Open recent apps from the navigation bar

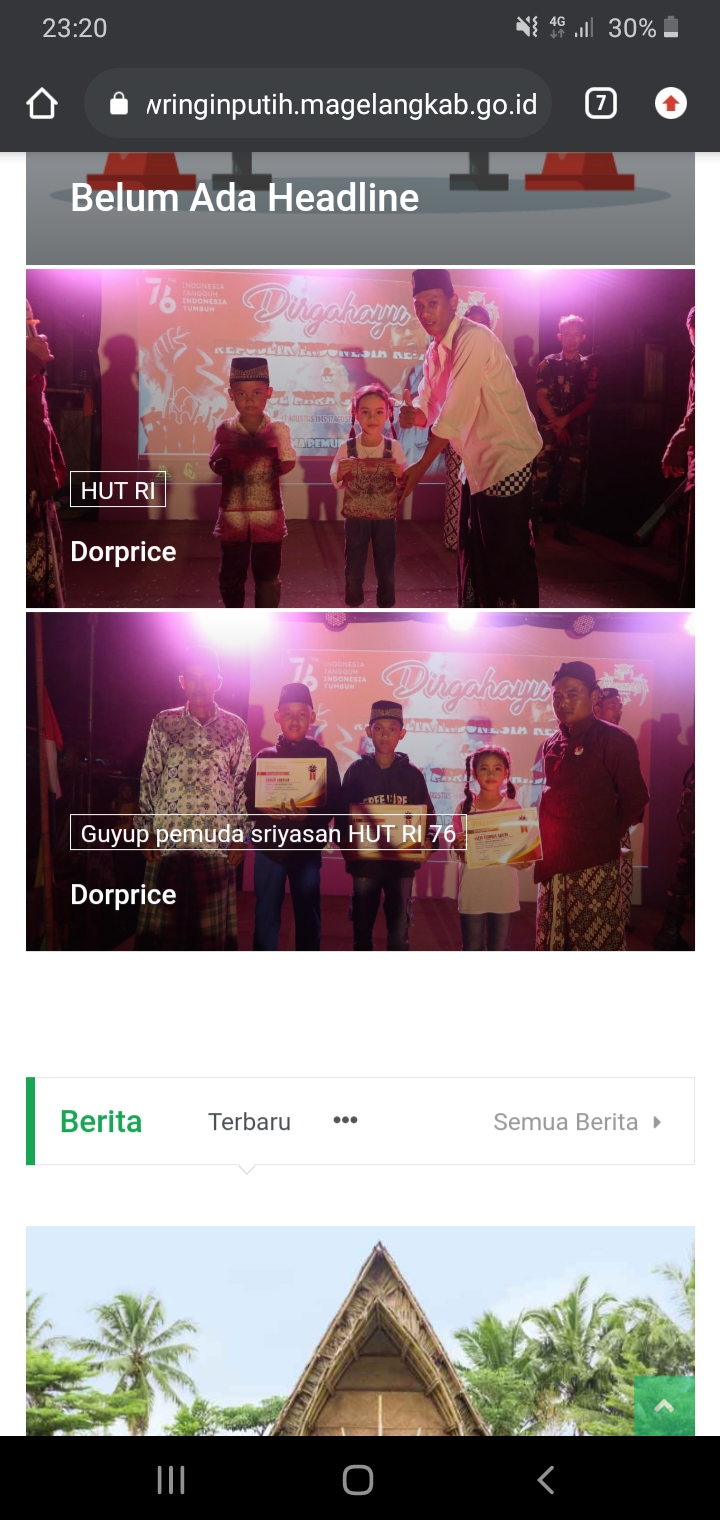pos(171,1480)
